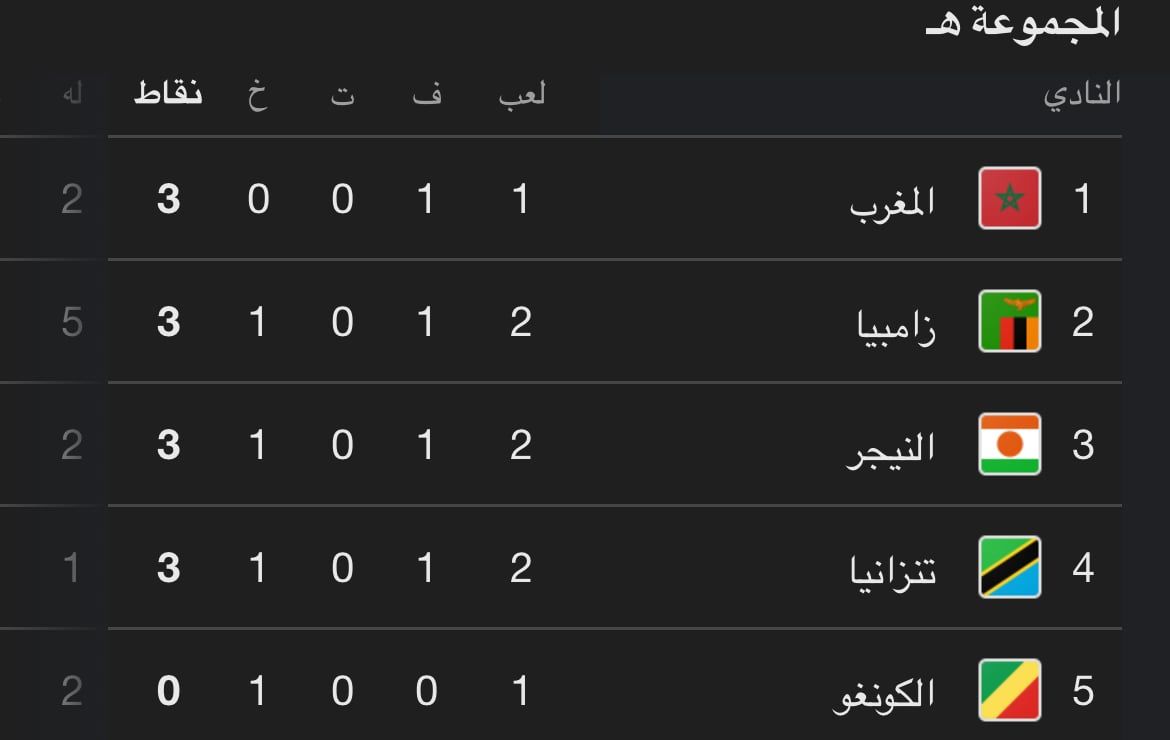Open Congo's team row (الكونغو)
Screen dimensions: 1170x740
pyautogui.click(x=883, y=692)
